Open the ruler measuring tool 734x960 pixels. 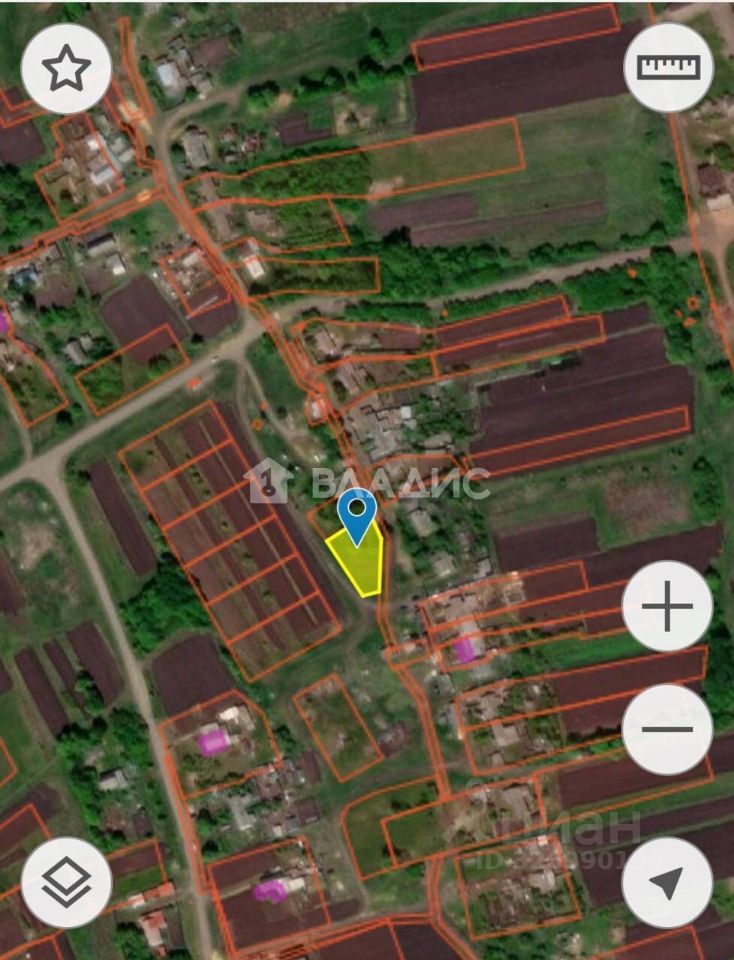668,68
